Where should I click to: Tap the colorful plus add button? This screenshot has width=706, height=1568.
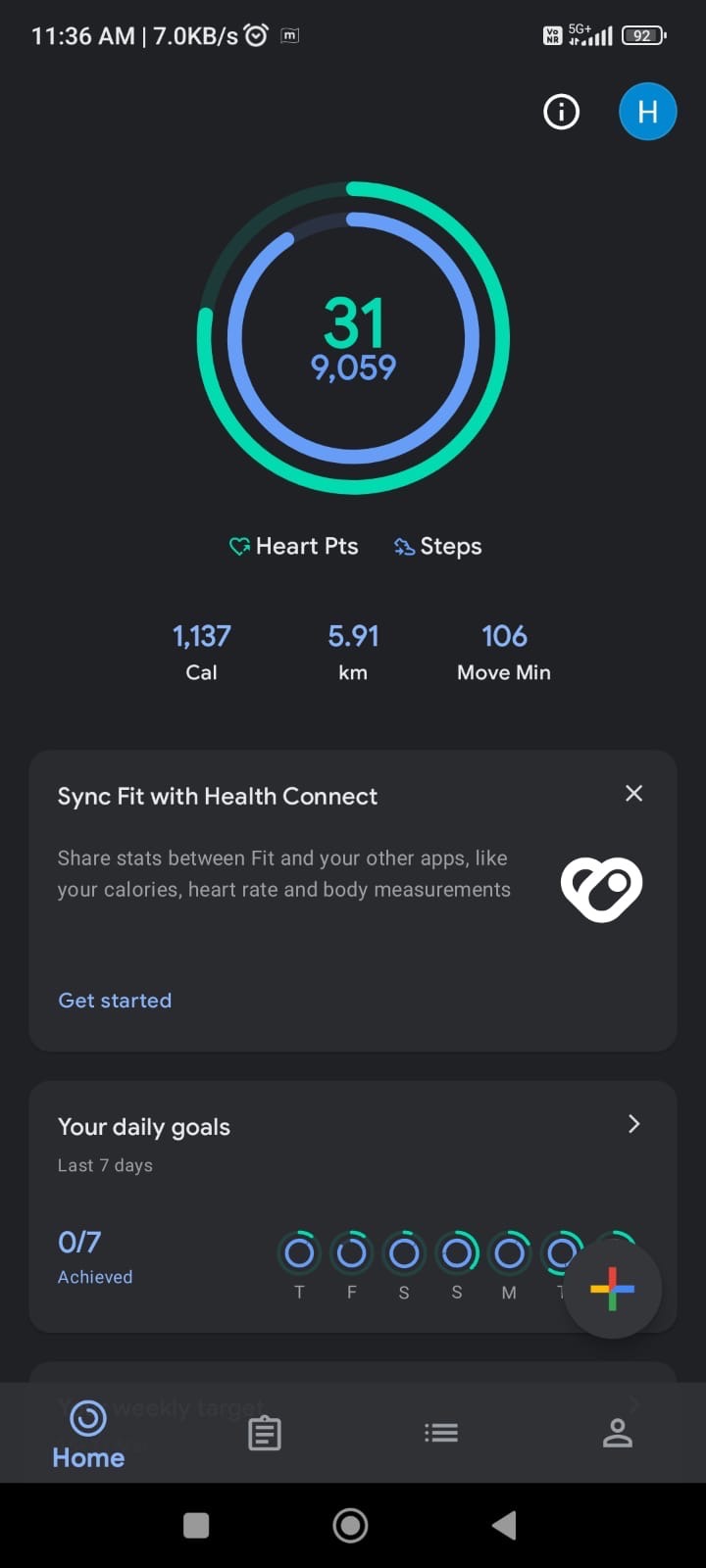coord(613,1290)
